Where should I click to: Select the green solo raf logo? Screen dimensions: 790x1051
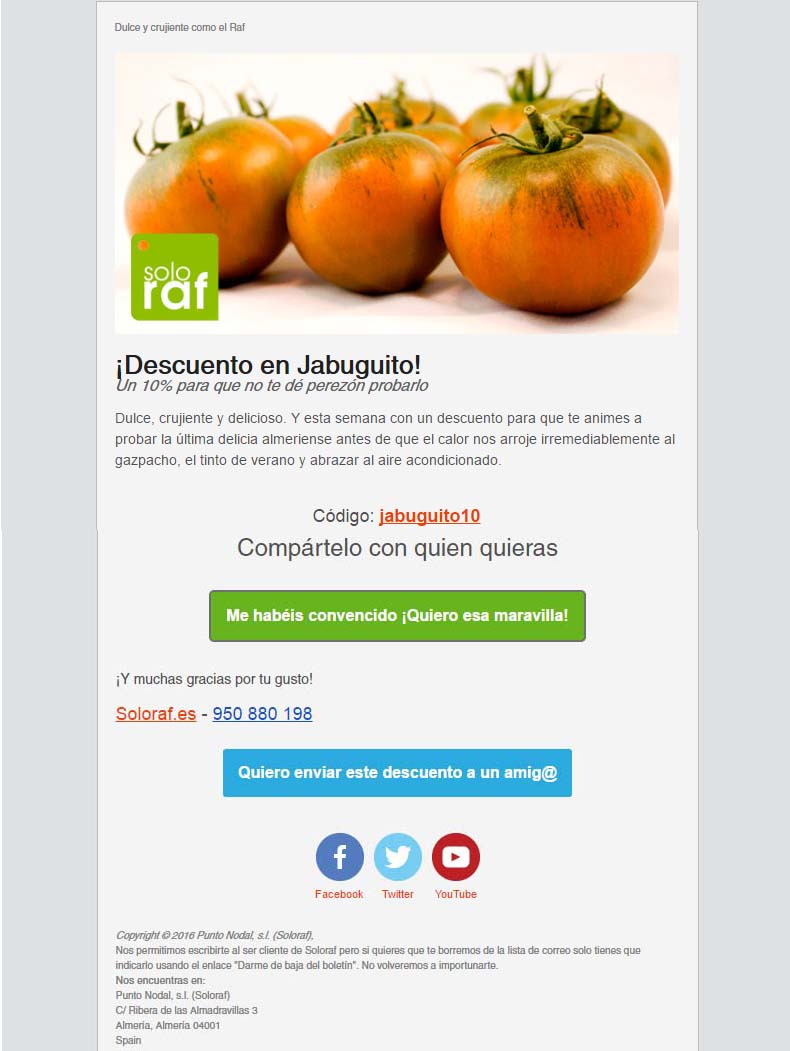coord(176,277)
